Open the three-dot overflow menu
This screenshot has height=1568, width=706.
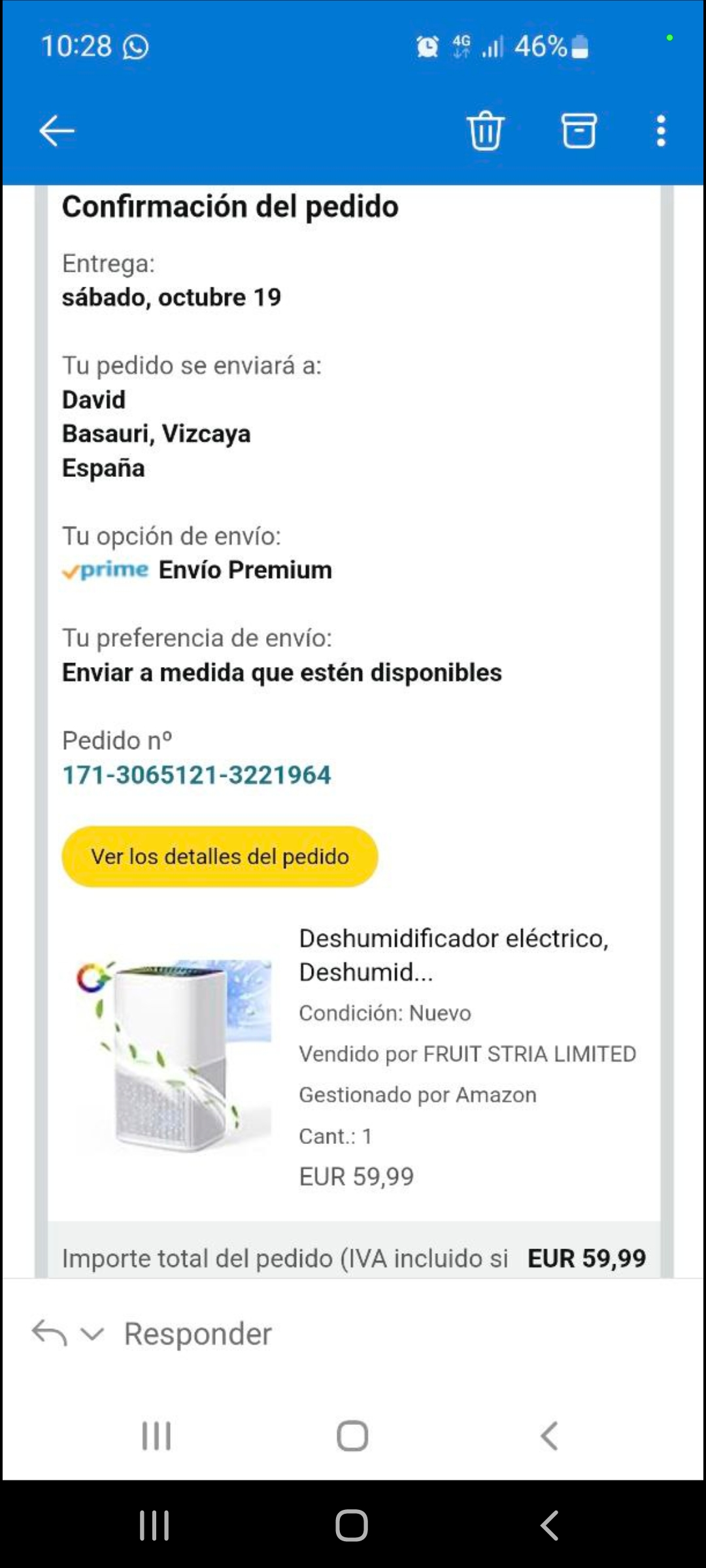coord(661,131)
